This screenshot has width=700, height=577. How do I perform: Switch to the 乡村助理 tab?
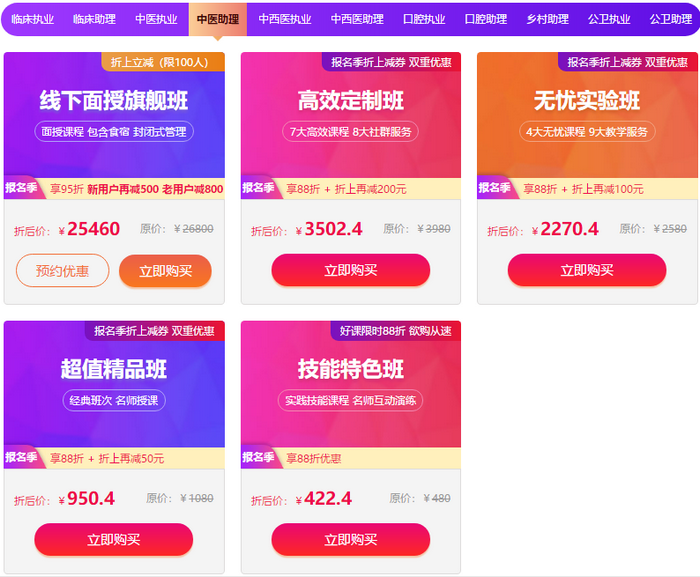click(547, 19)
